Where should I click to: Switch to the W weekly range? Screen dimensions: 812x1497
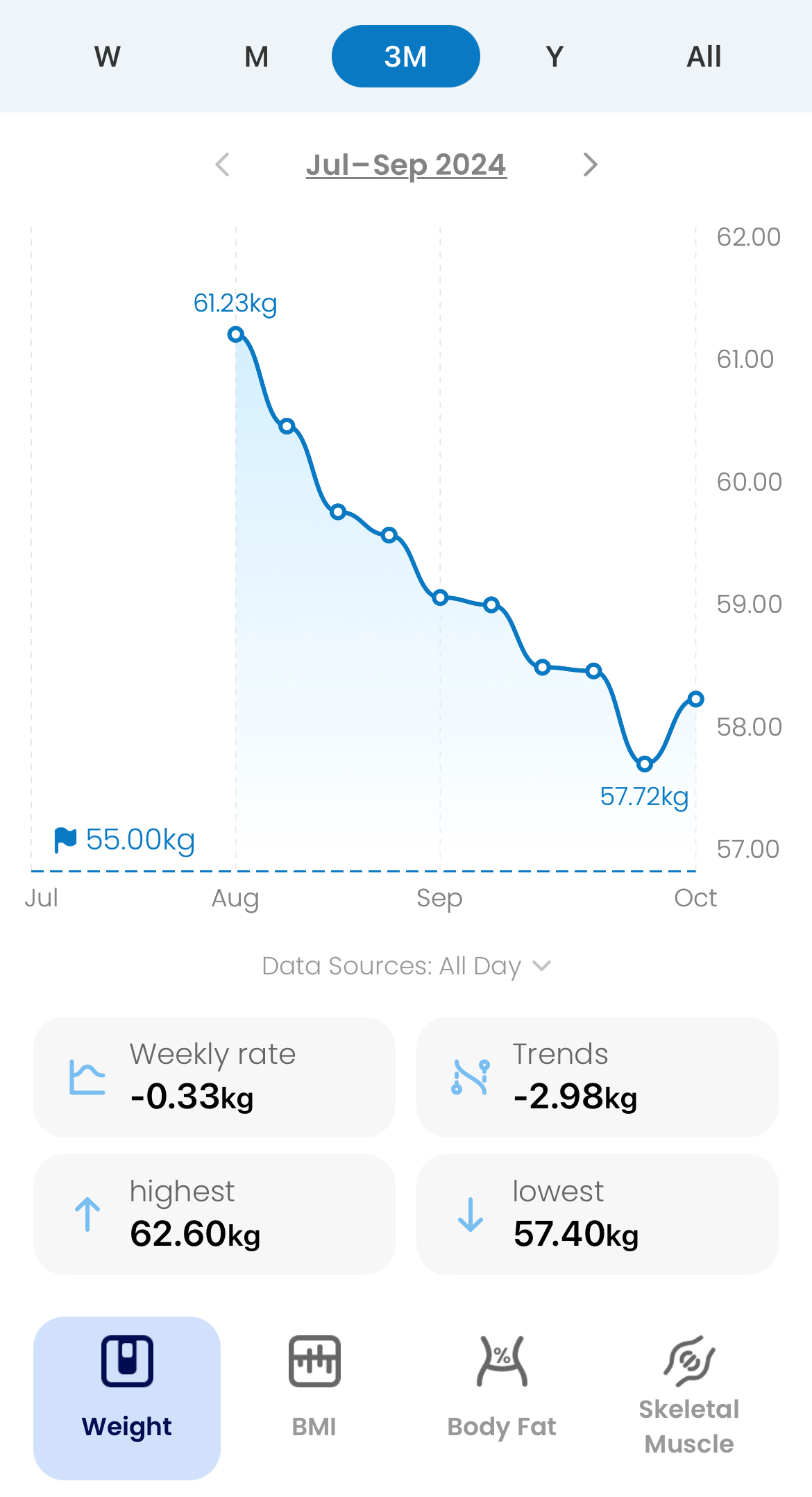pos(108,56)
